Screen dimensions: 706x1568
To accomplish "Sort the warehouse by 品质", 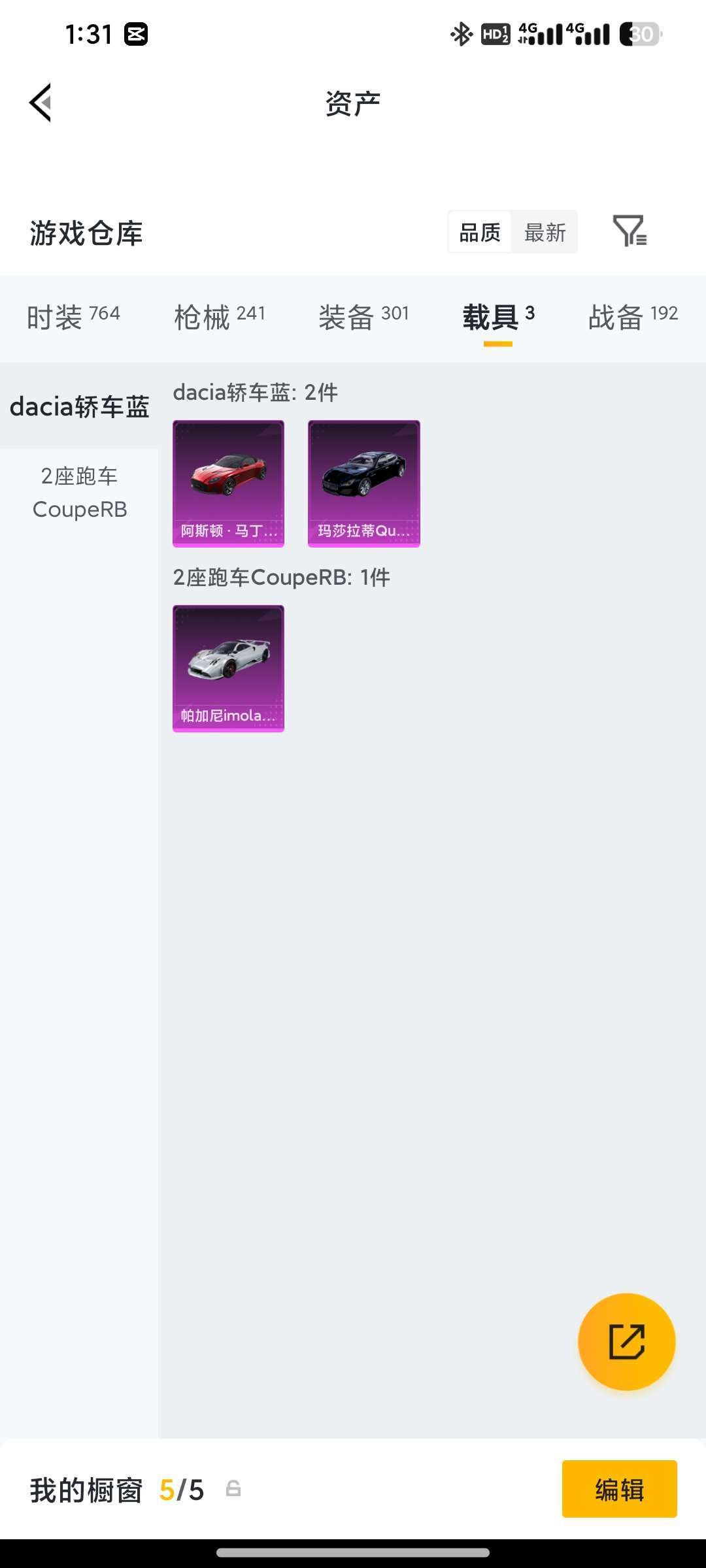I will click(479, 232).
